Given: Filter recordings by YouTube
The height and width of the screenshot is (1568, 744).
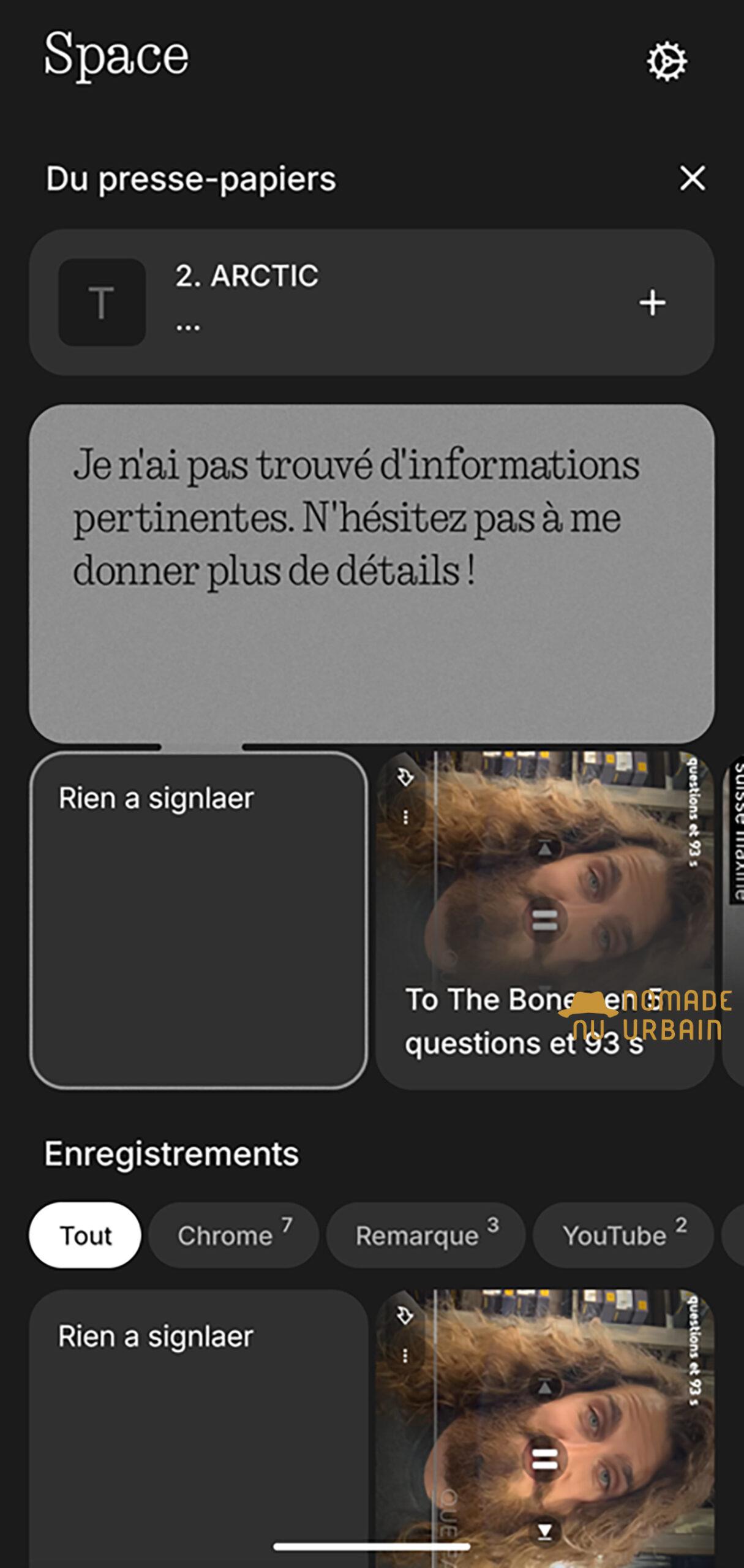Looking at the screenshot, I should click(x=623, y=1235).
